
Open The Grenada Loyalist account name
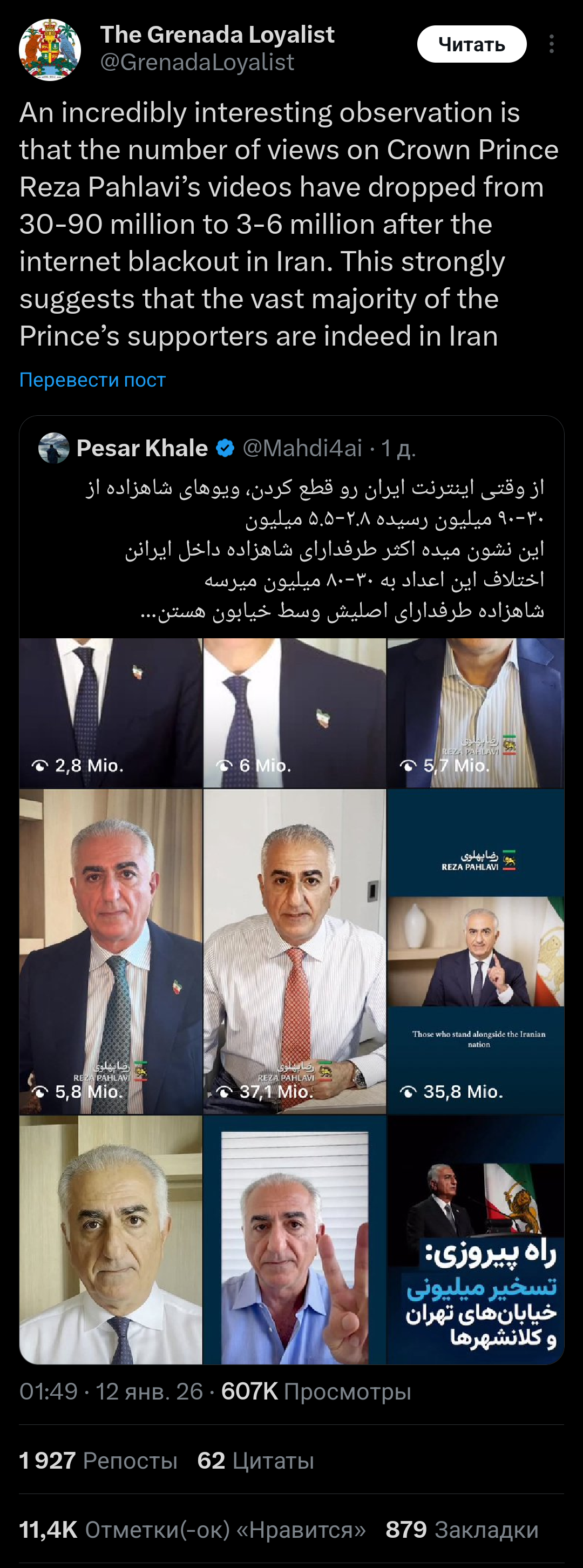coord(217,35)
